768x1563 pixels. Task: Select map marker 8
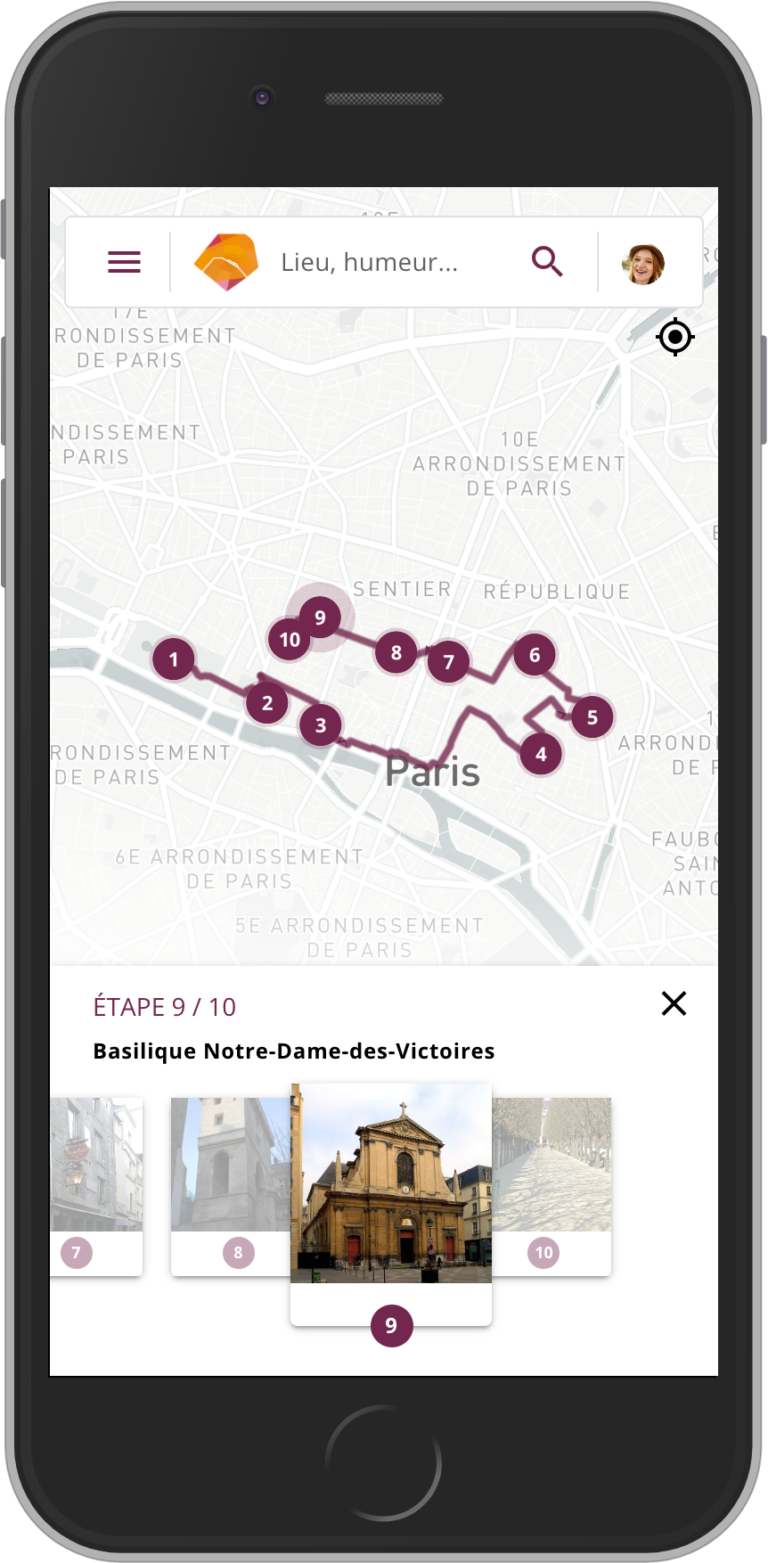(x=396, y=653)
